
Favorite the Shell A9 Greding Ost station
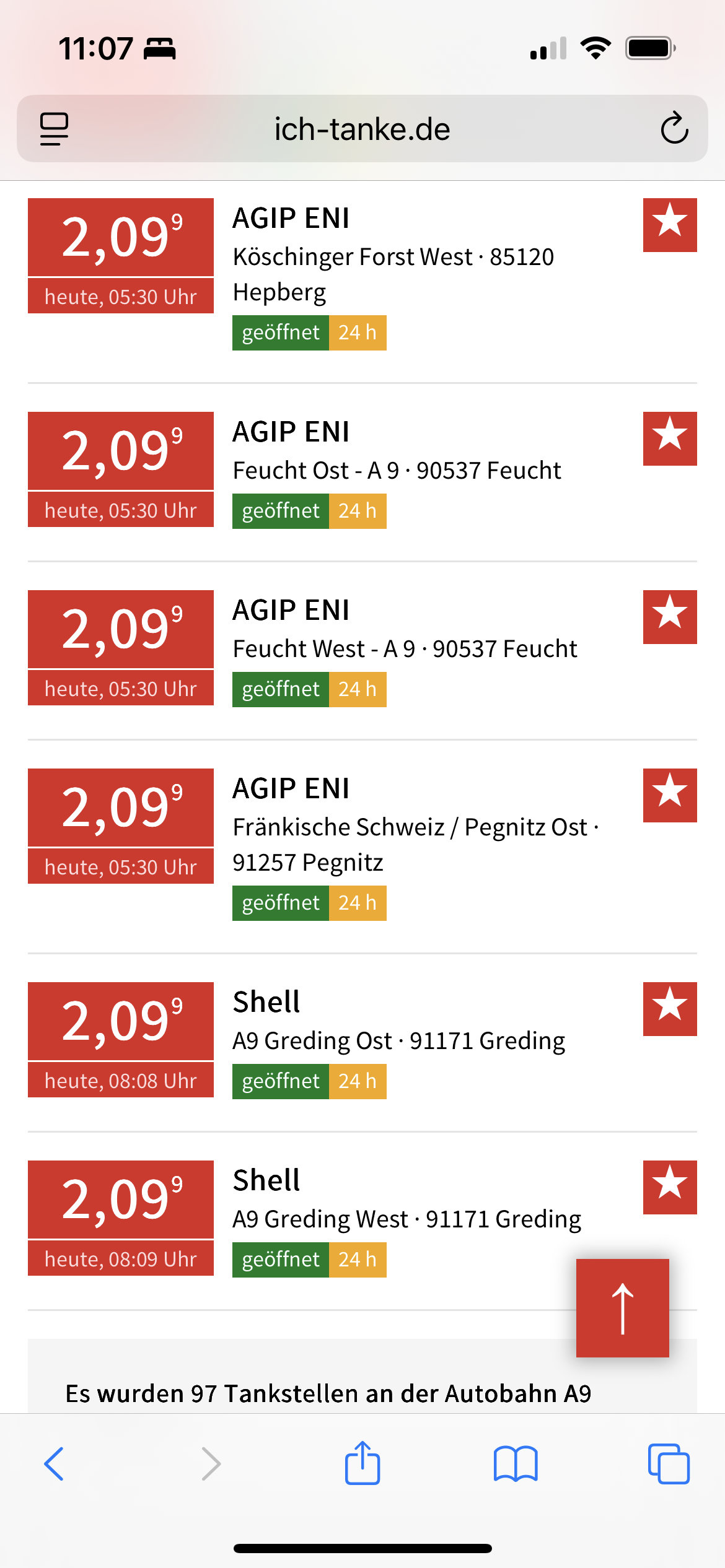(x=670, y=1009)
